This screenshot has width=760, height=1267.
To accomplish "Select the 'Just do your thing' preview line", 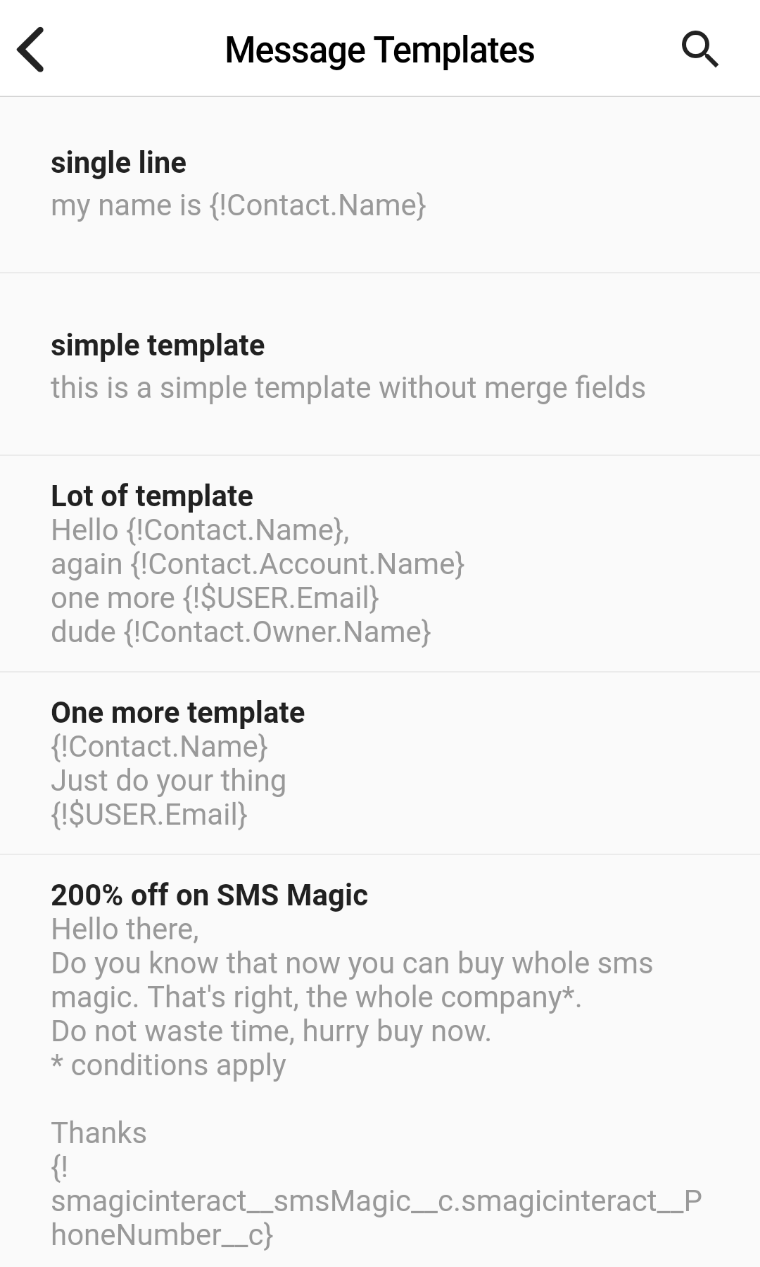I will (x=168, y=780).
